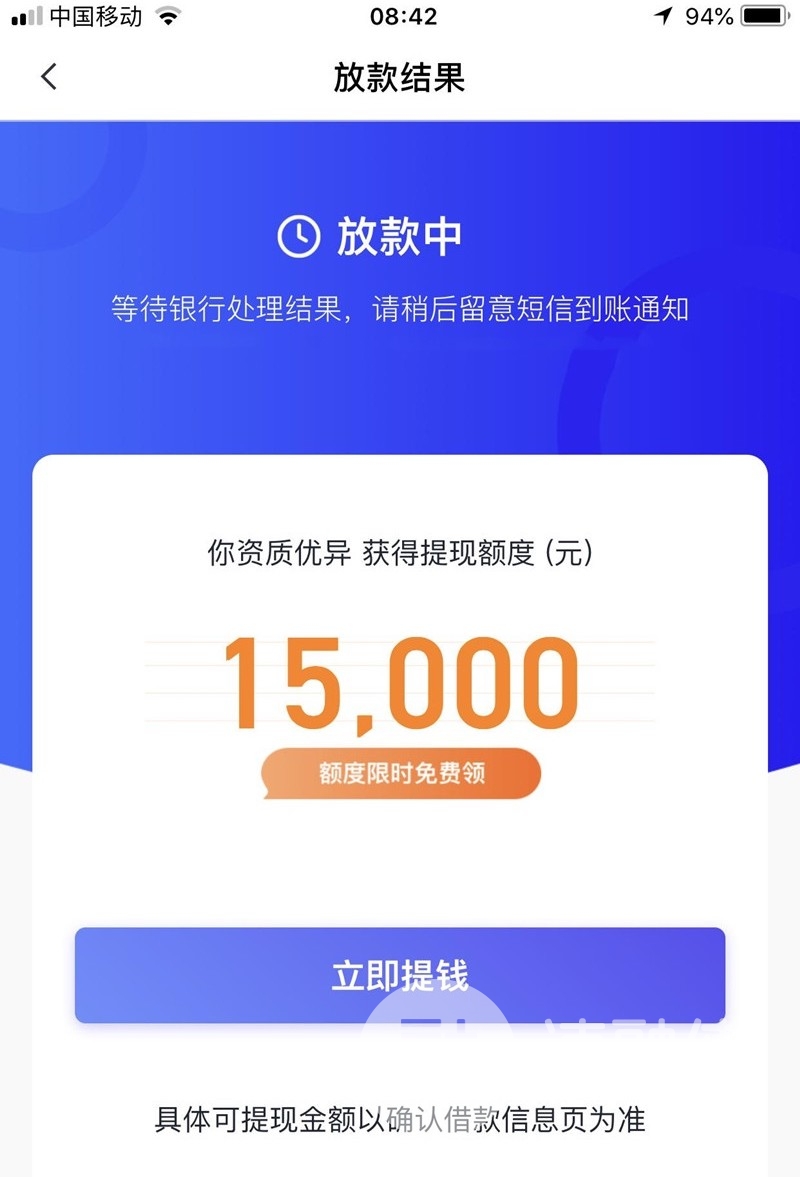Go back from the 放款结果 page

[x=49, y=77]
